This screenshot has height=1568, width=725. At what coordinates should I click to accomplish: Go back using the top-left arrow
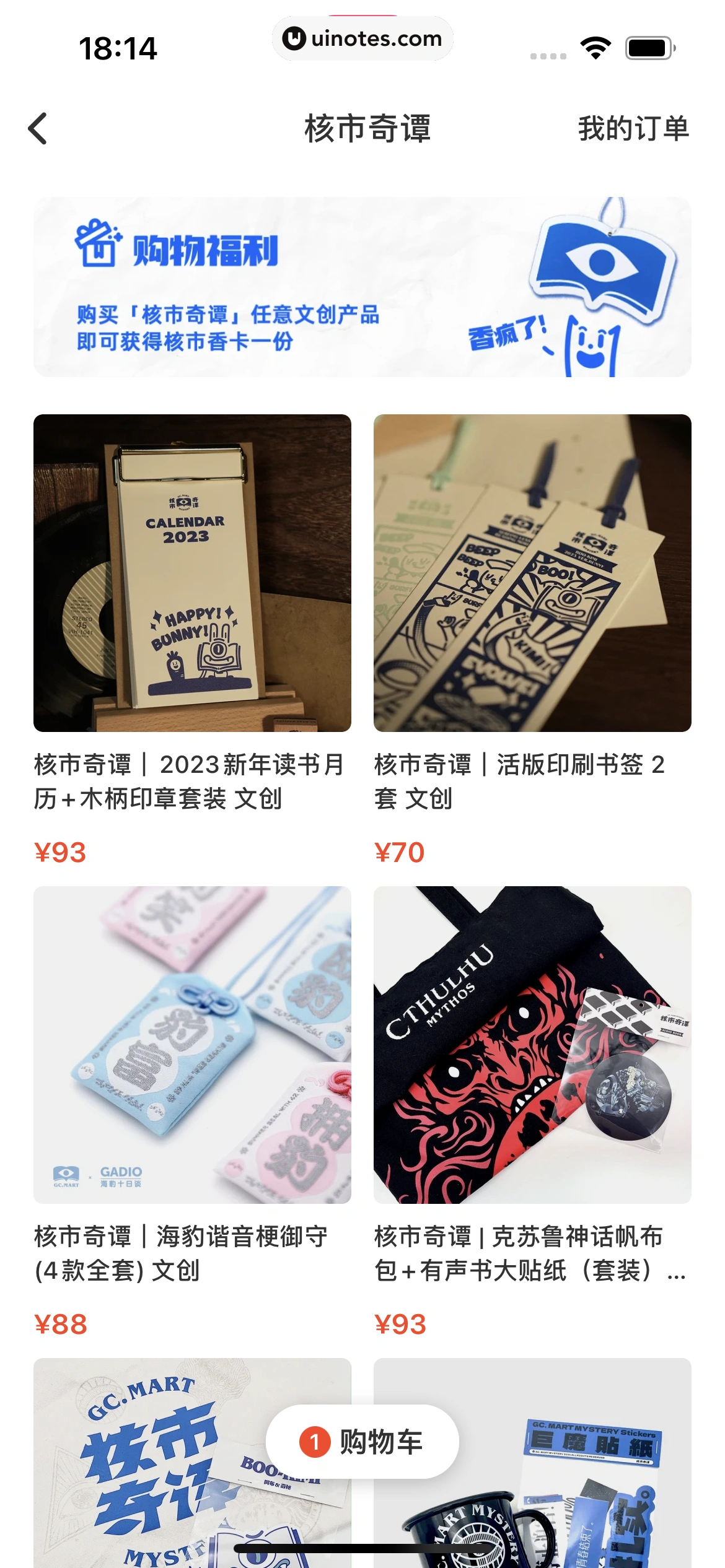tap(38, 129)
